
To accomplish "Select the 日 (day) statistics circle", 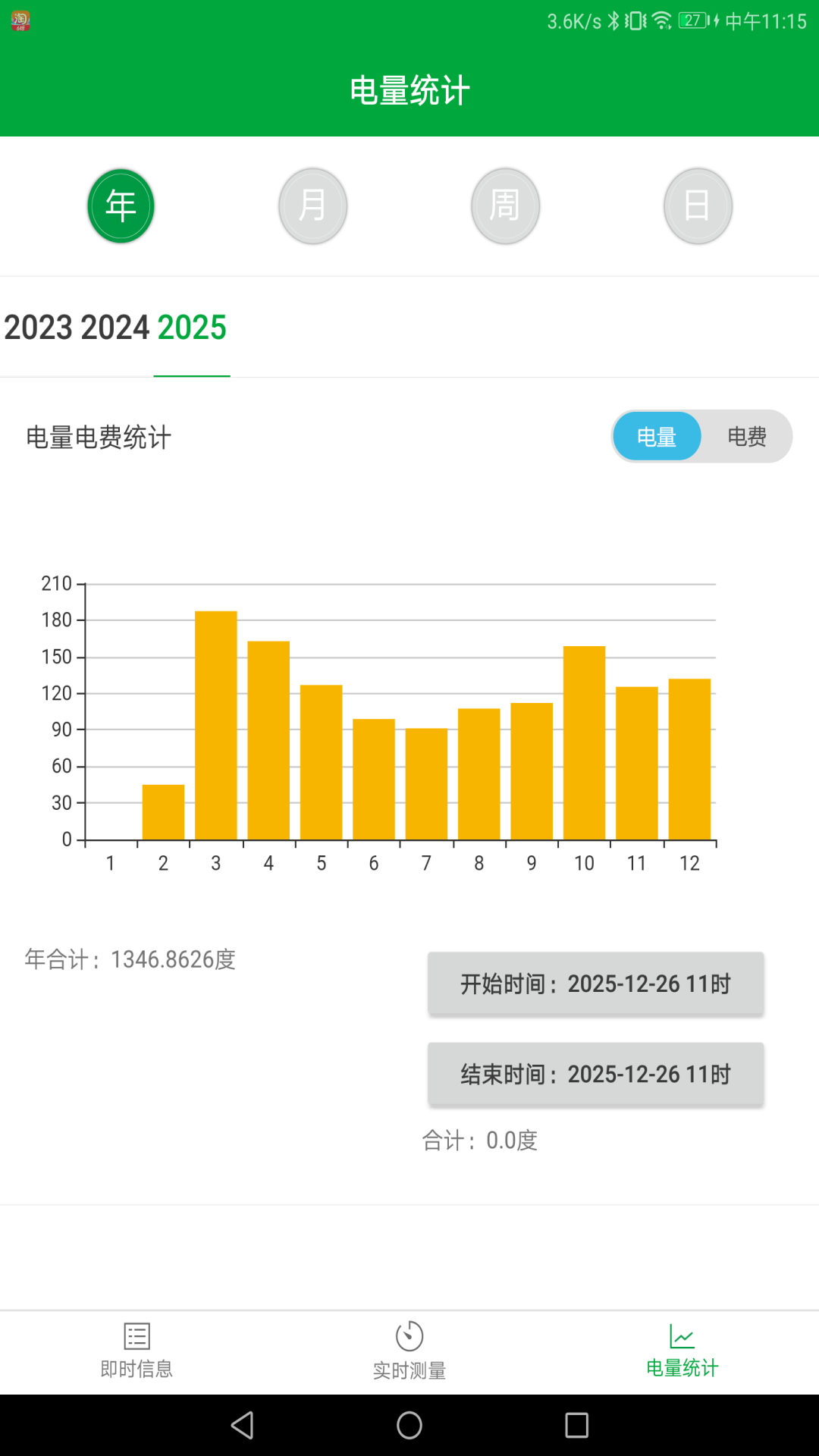I will (x=698, y=206).
